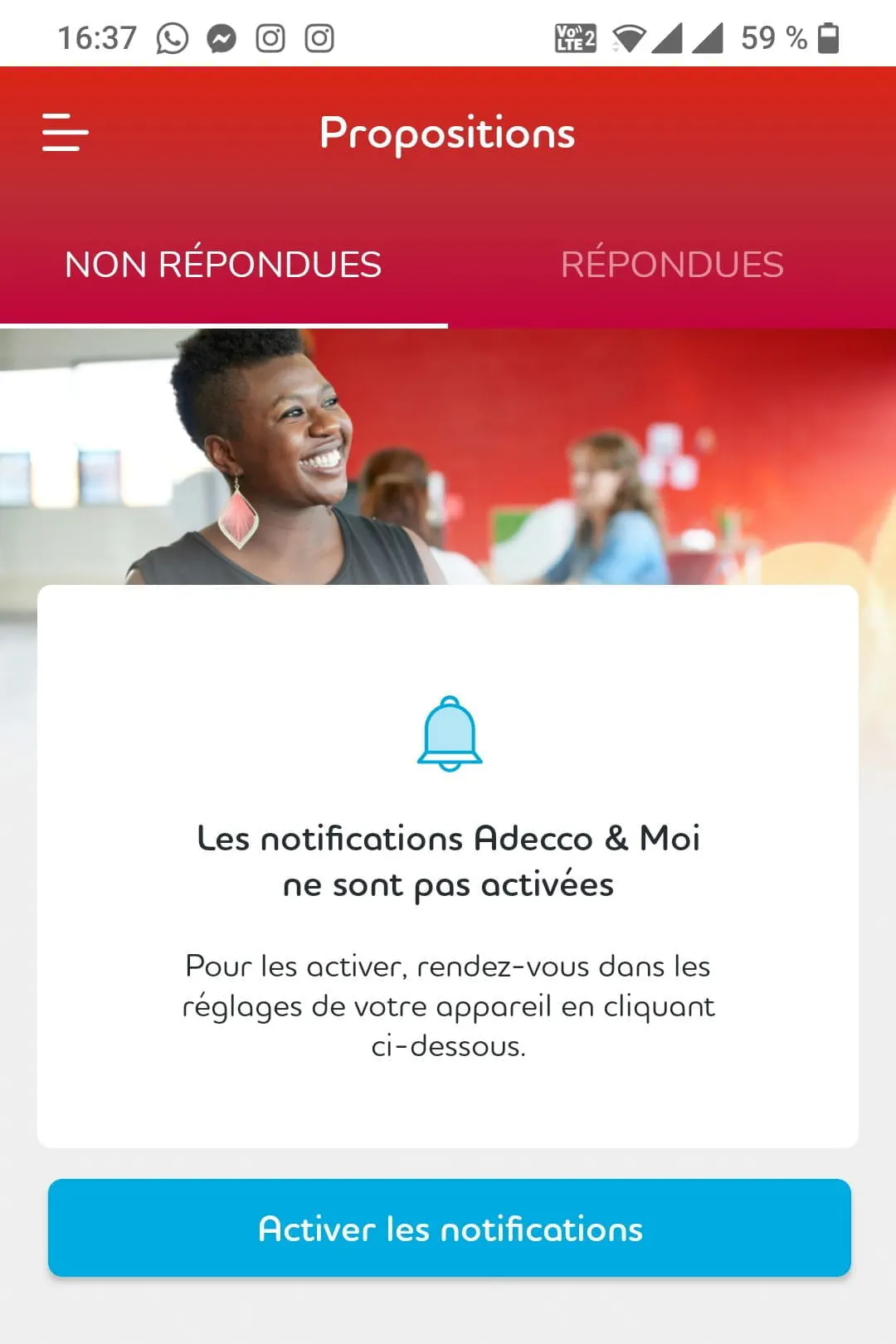Tap Activer les notifications button

point(450,1228)
